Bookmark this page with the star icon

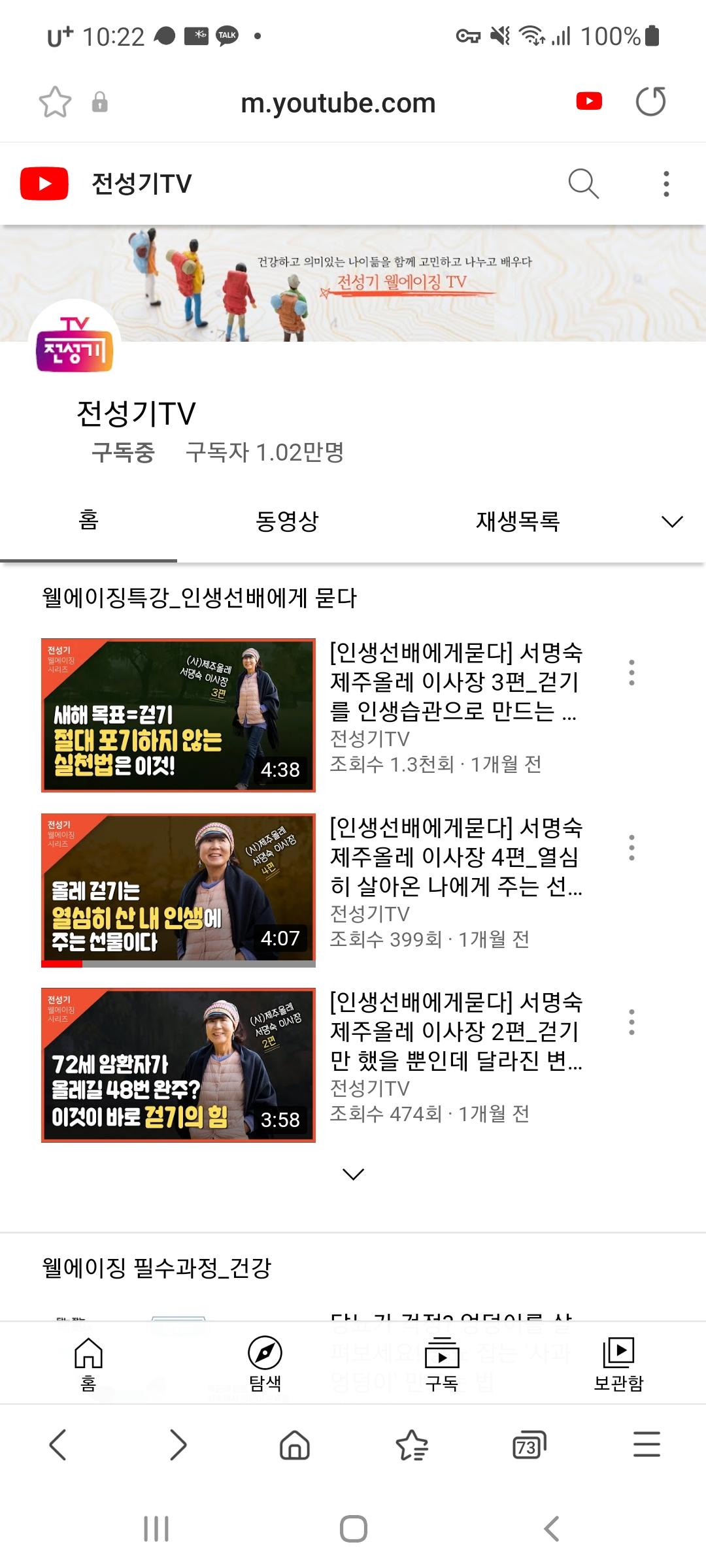(x=55, y=102)
